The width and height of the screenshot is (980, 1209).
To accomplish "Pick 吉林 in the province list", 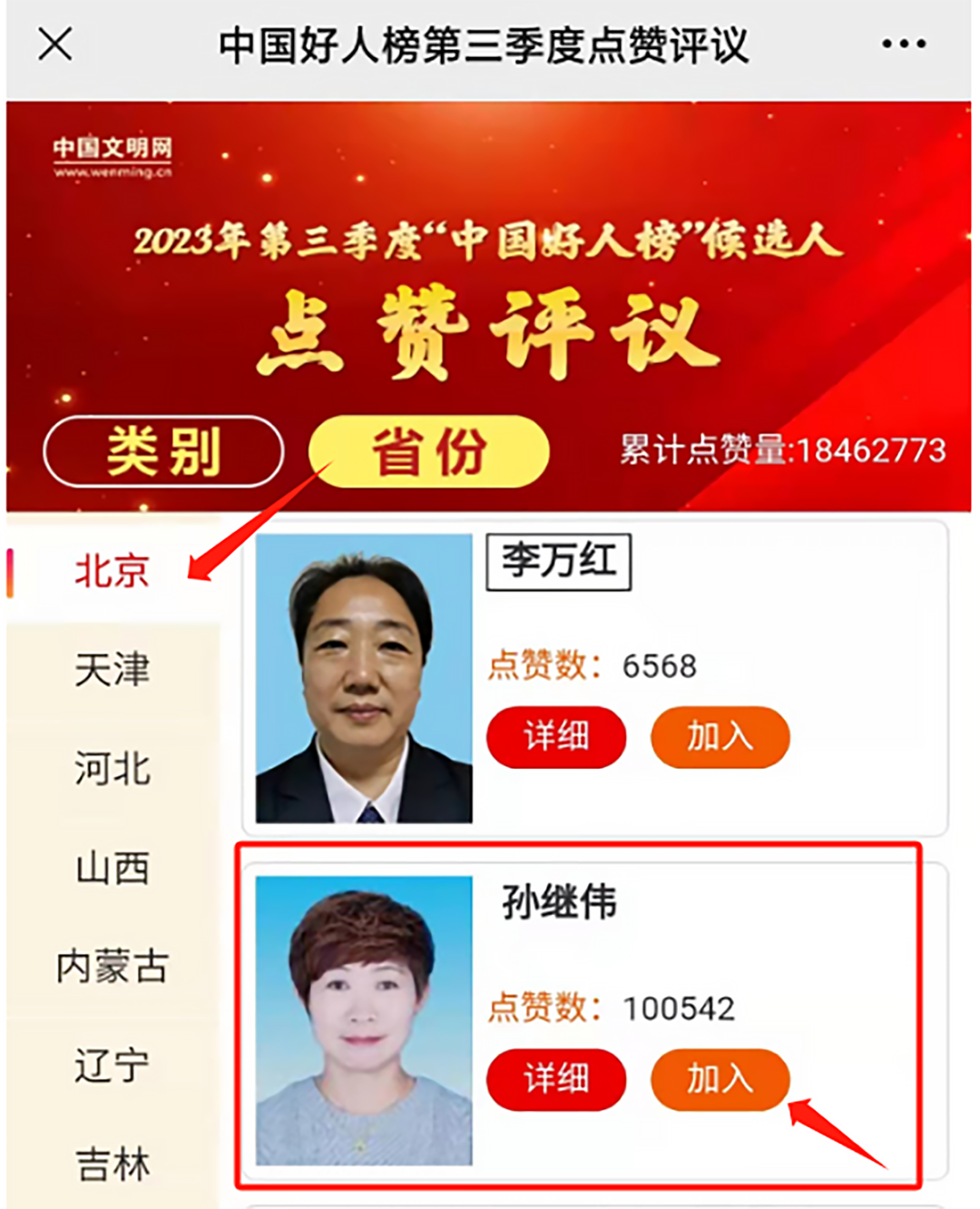I will (x=112, y=1165).
